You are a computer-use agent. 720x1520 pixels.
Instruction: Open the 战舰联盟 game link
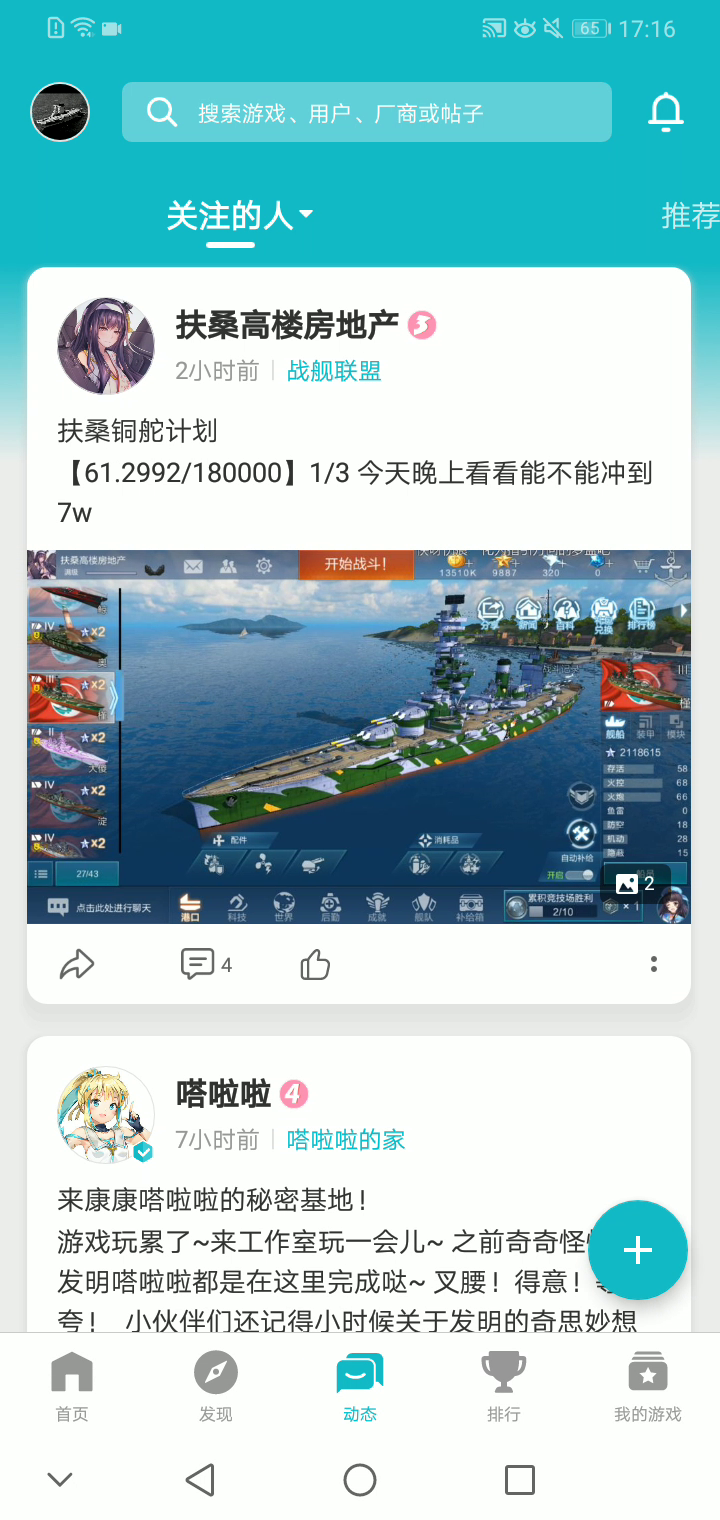(x=334, y=371)
